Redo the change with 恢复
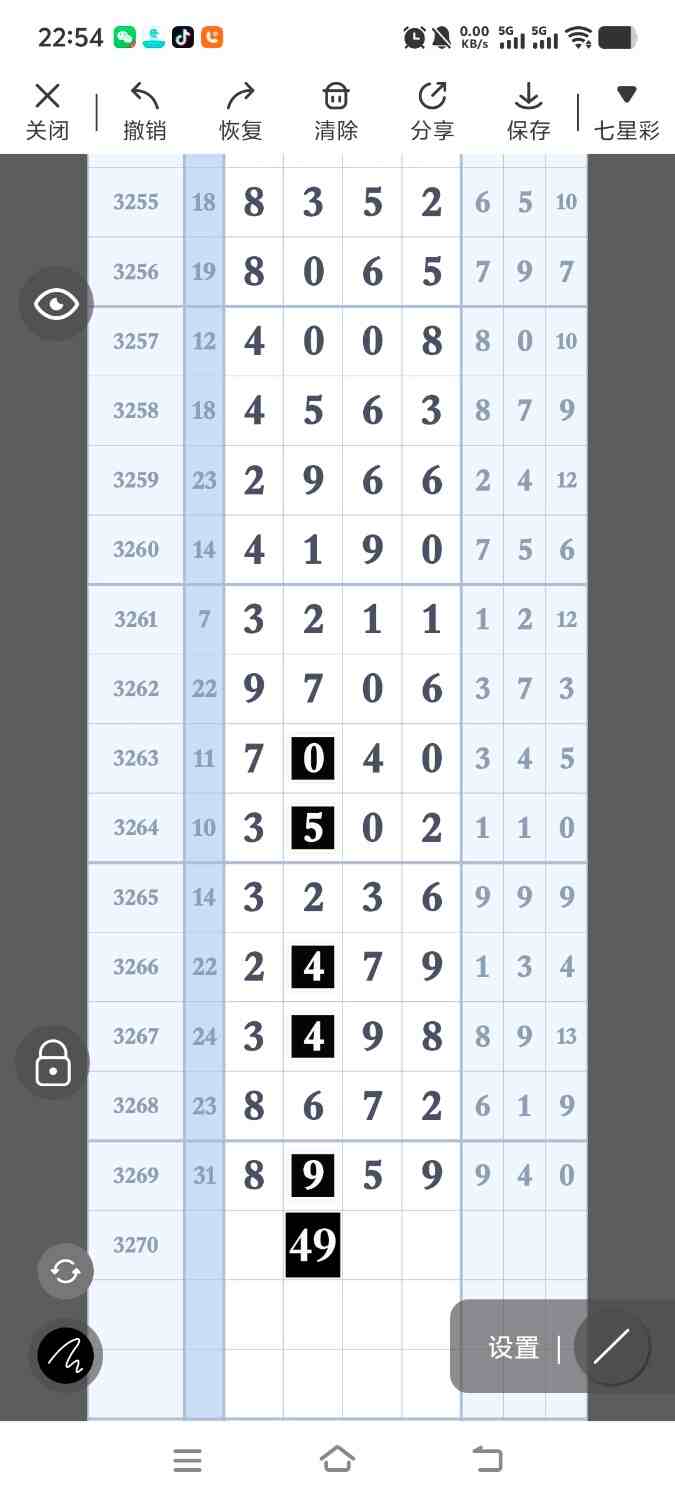The height and width of the screenshot is (1500, 675). click(x=240, y=111)
